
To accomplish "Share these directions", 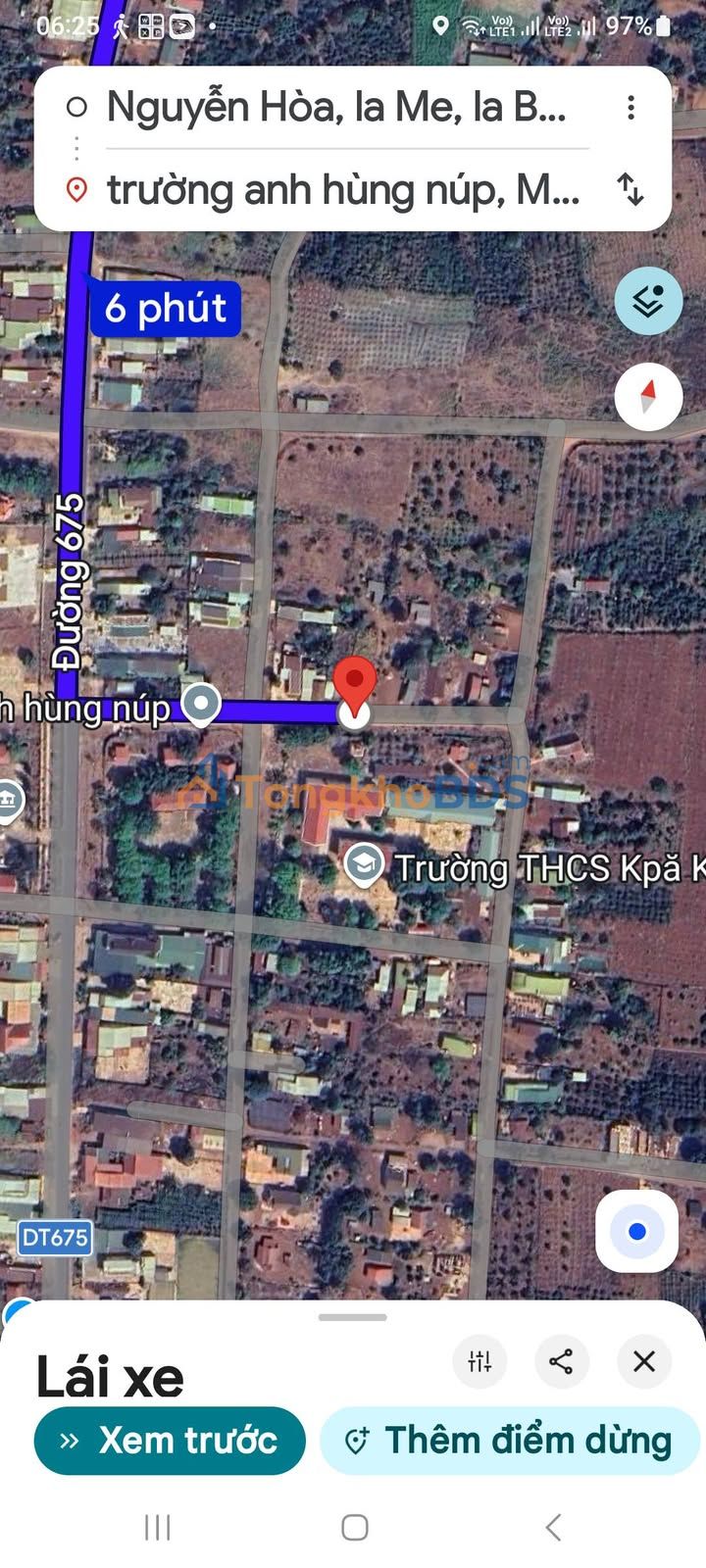I will 562,1360.
